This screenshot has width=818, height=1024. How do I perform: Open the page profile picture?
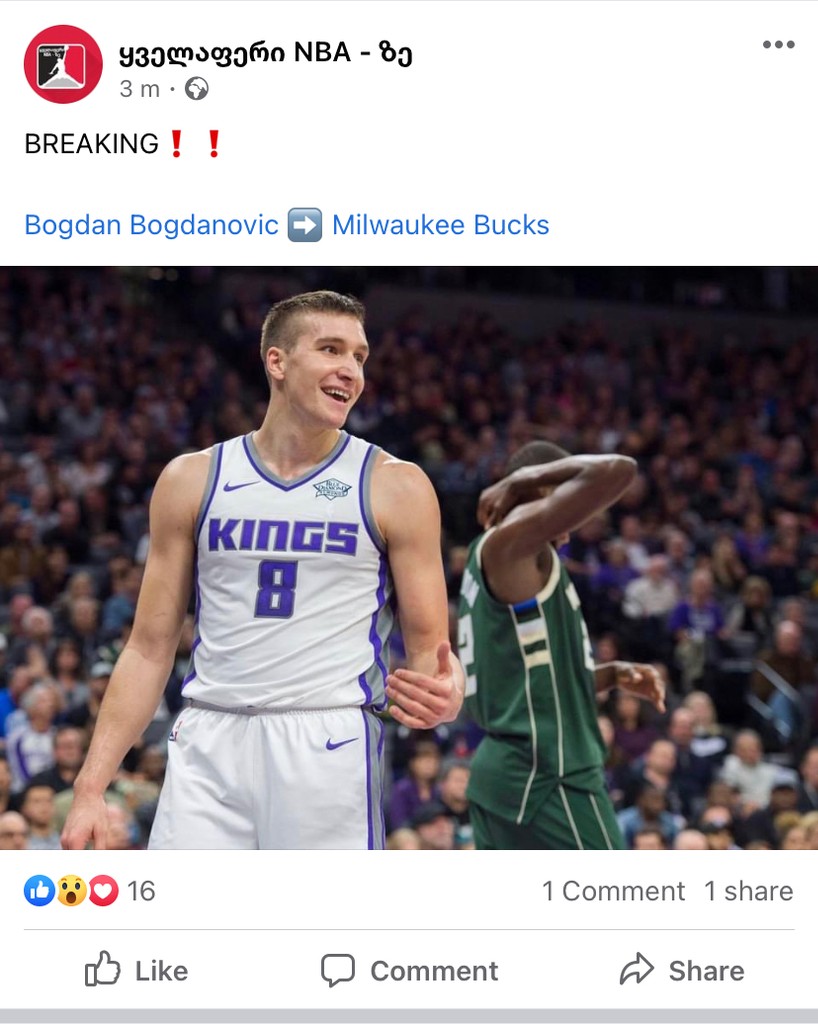click(63, 64)
